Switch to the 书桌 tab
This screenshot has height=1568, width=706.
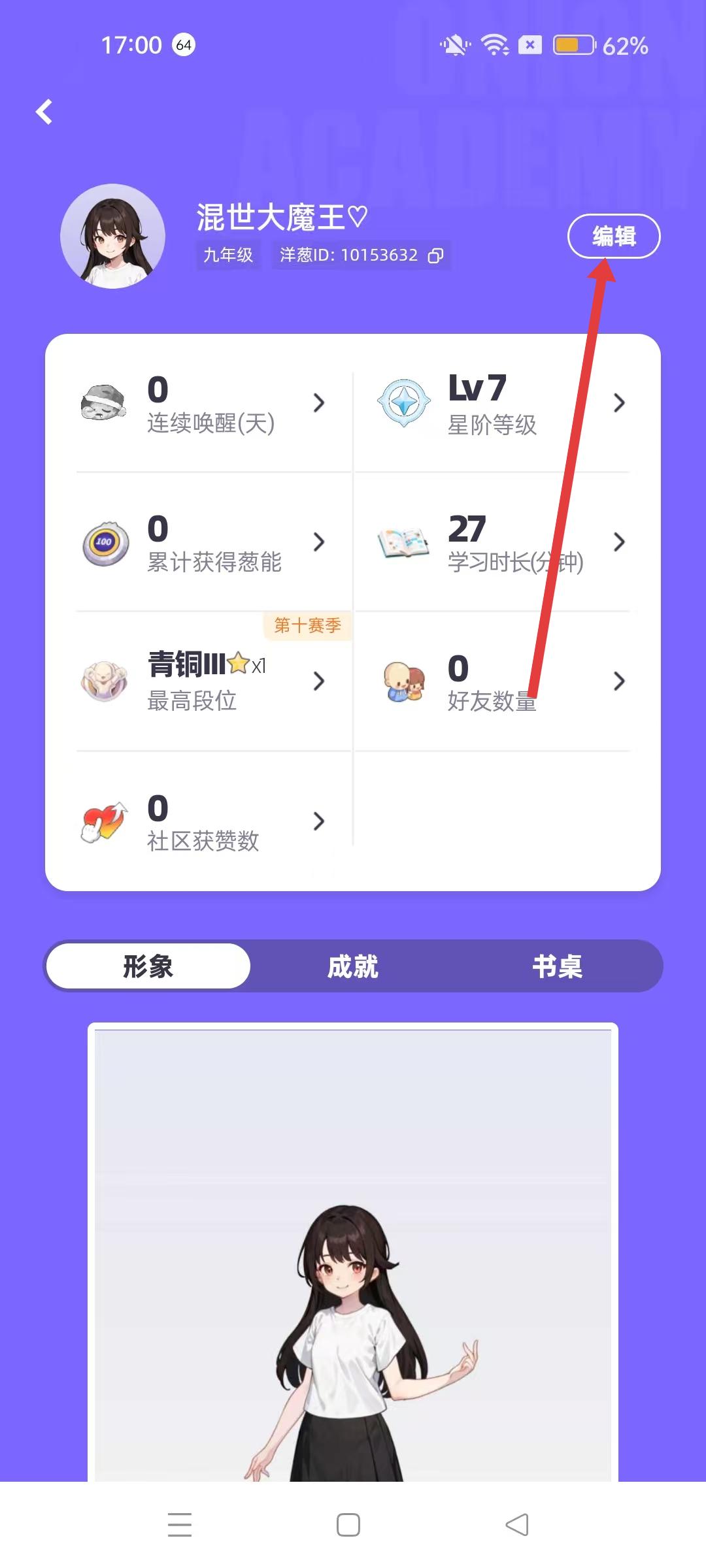557,966
